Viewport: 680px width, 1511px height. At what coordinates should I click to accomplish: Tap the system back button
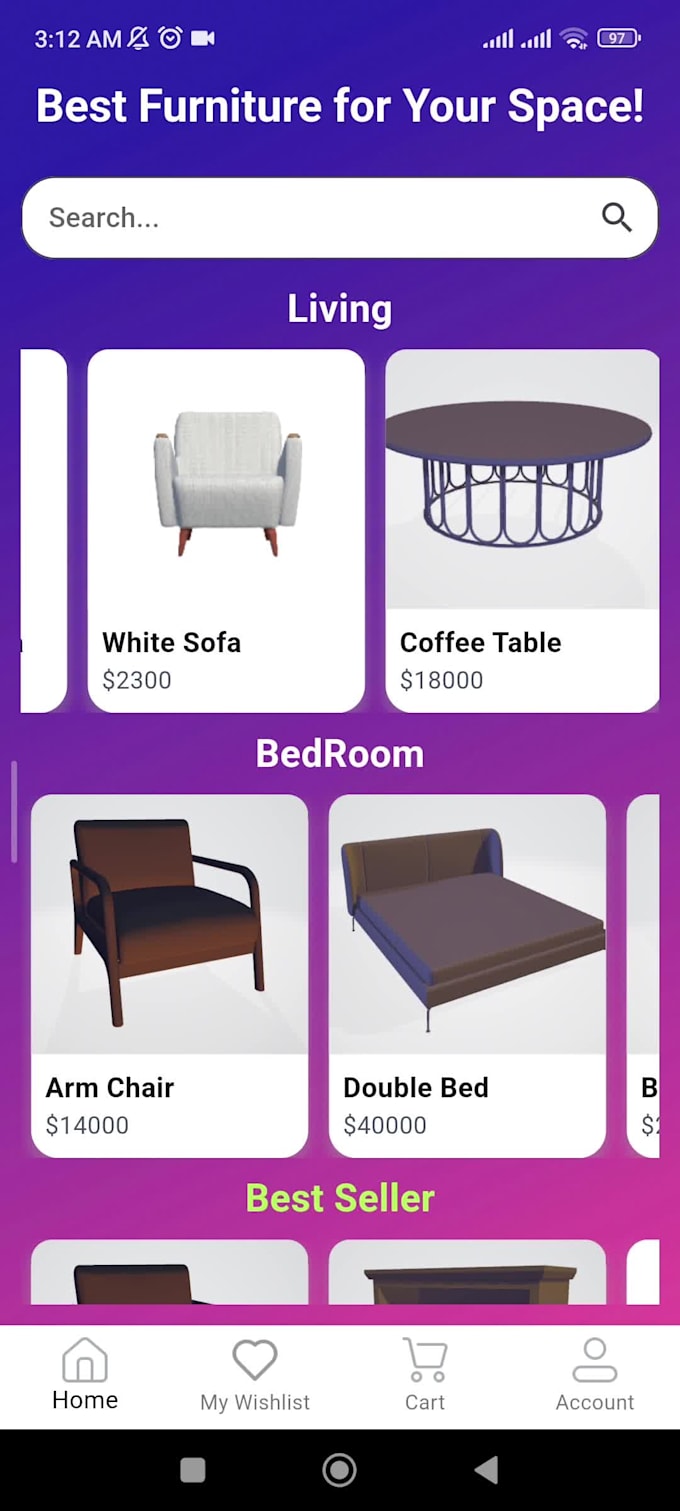point(486,1469)
